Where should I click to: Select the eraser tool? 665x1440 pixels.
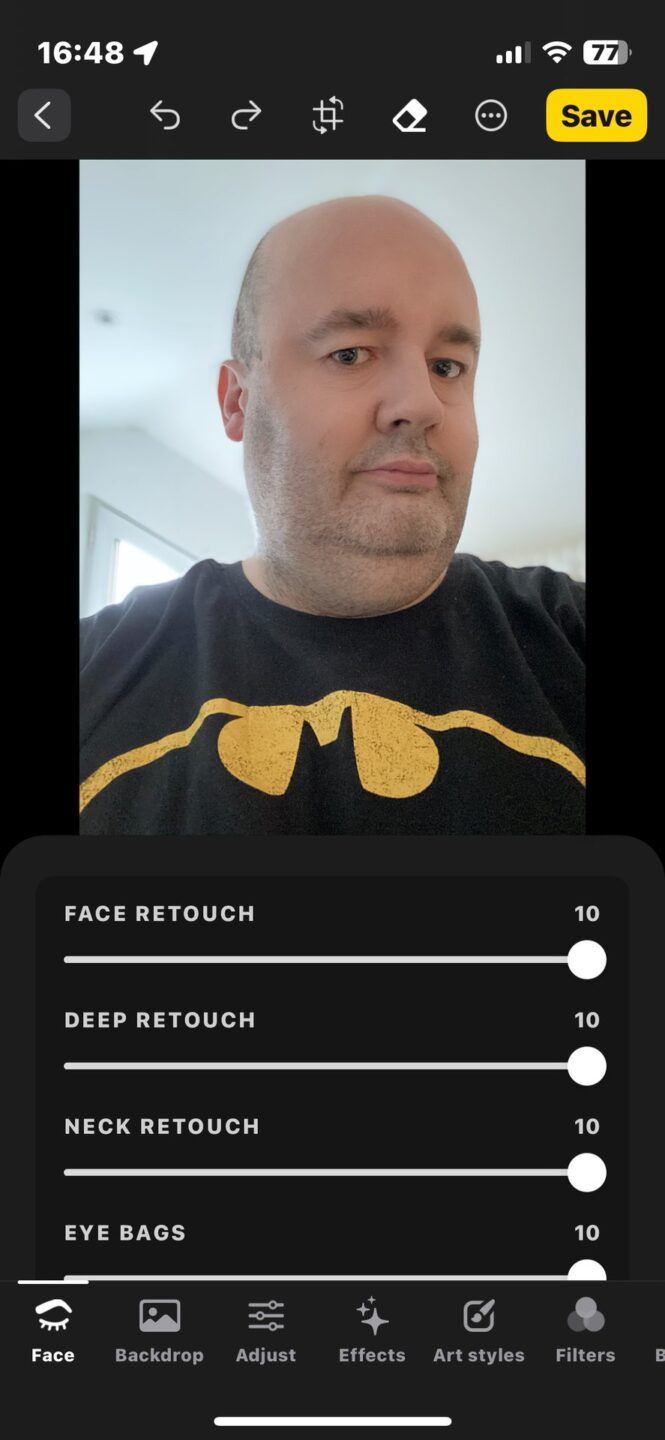[x=409, y=116]
